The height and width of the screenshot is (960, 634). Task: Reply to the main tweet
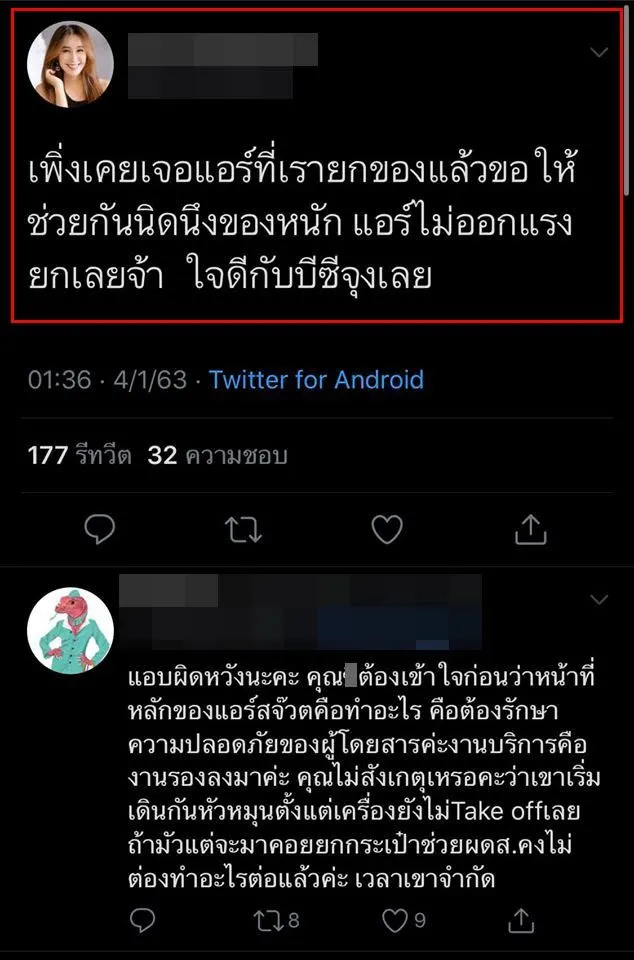[x=99, y=529]
